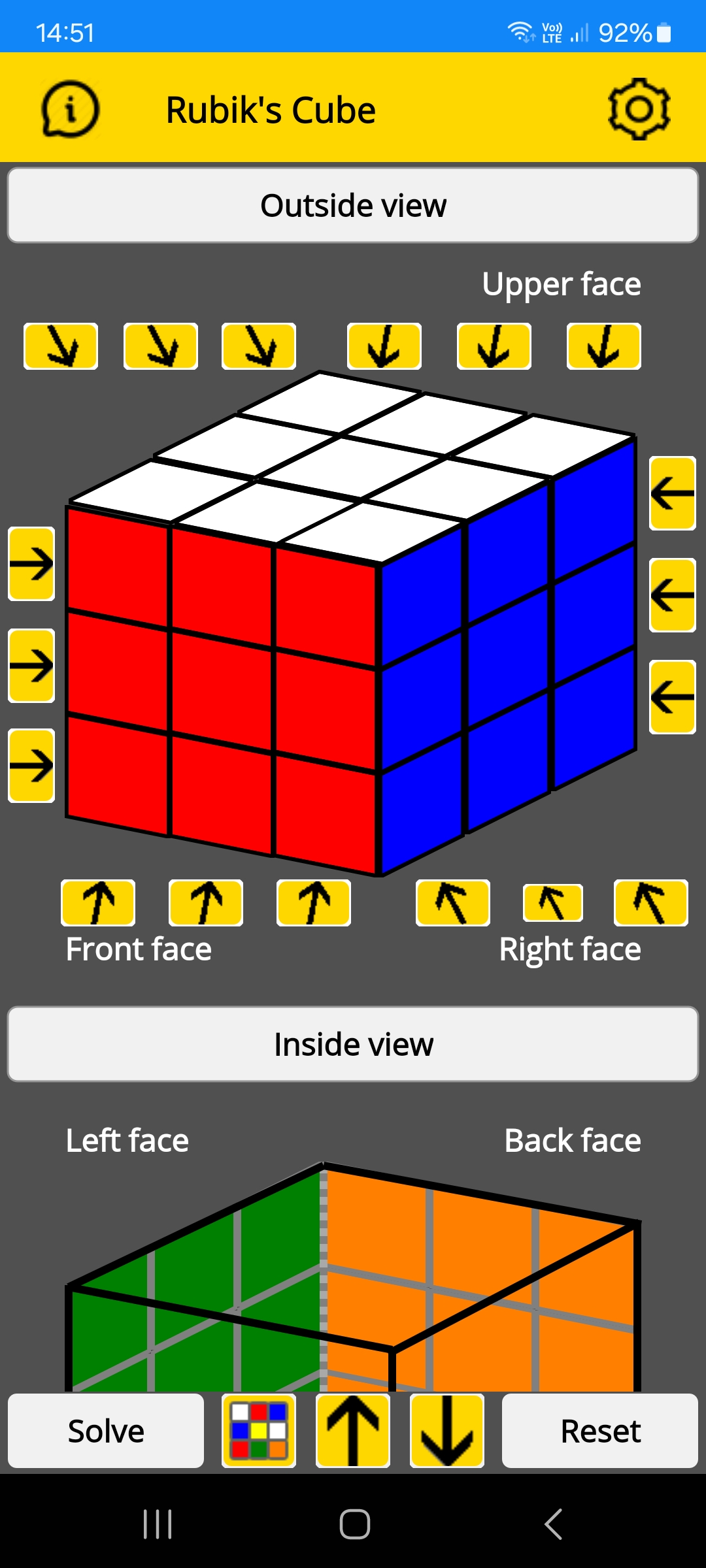Rotate the top row with left-side right arrow
The width and height of the screenshot is (706, 1568).
(31, 564)
